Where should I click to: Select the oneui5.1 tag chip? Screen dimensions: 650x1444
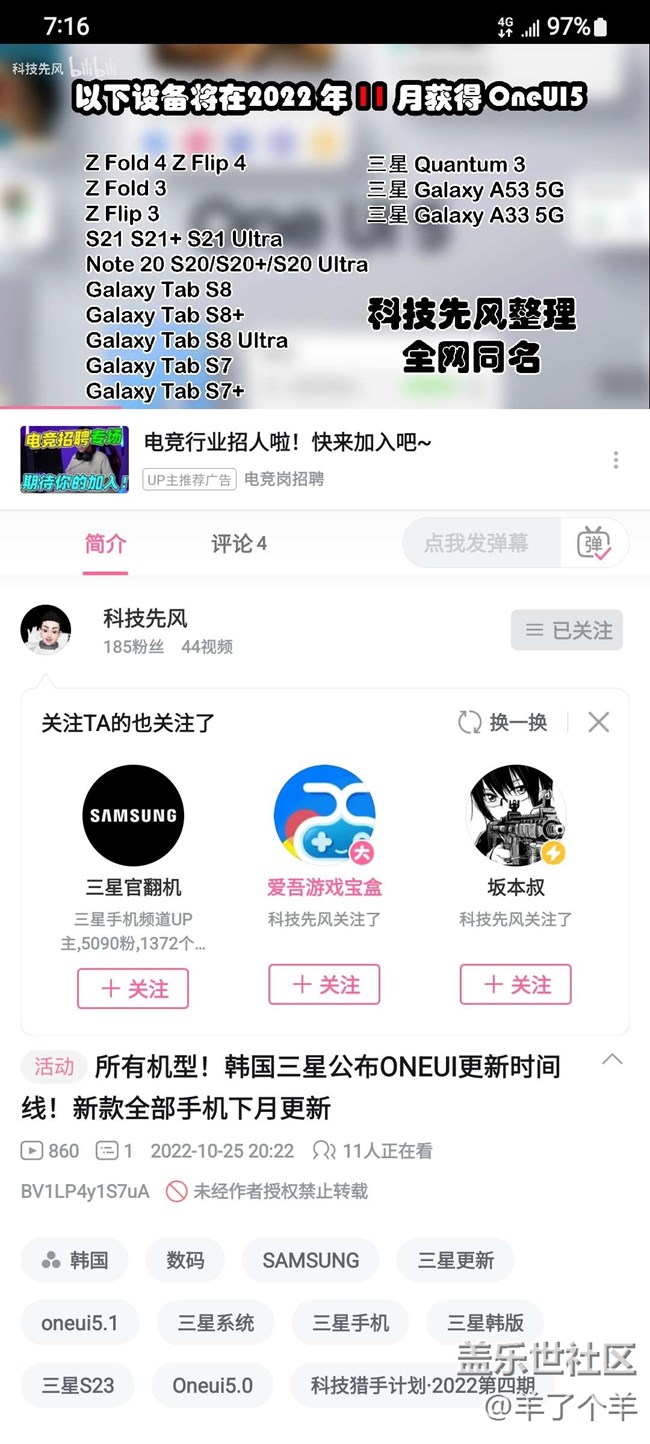click(79, 1323)
